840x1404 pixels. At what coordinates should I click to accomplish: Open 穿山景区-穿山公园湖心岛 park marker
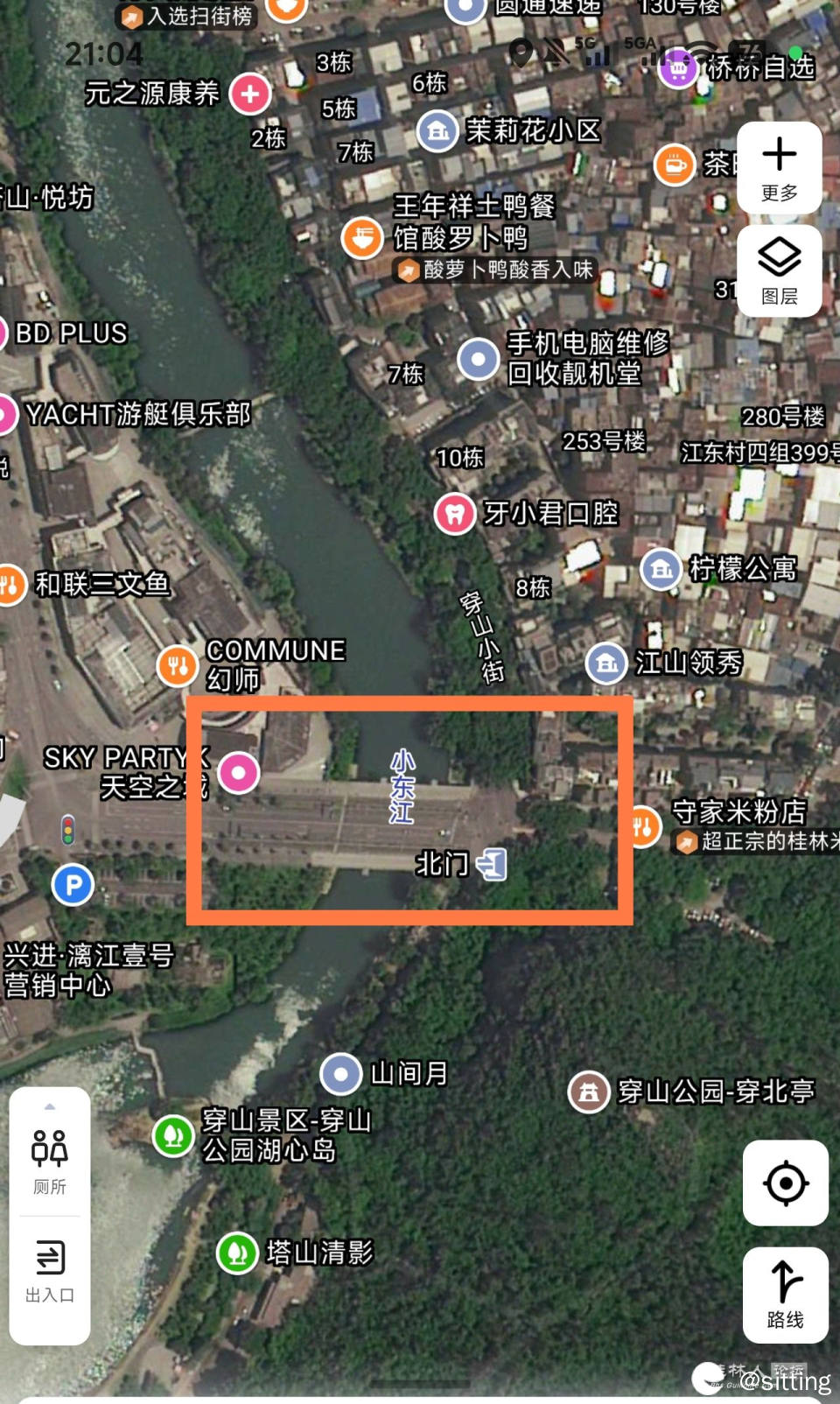click(x=173, y=1135)
